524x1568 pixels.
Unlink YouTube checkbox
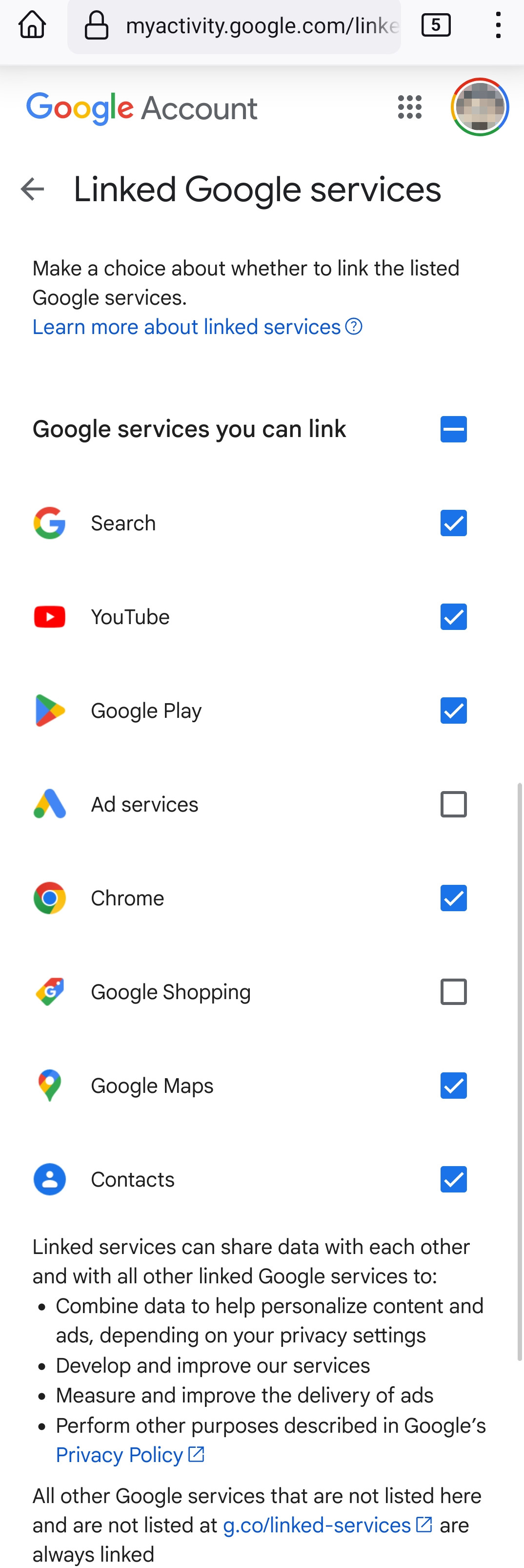[453, 617]
